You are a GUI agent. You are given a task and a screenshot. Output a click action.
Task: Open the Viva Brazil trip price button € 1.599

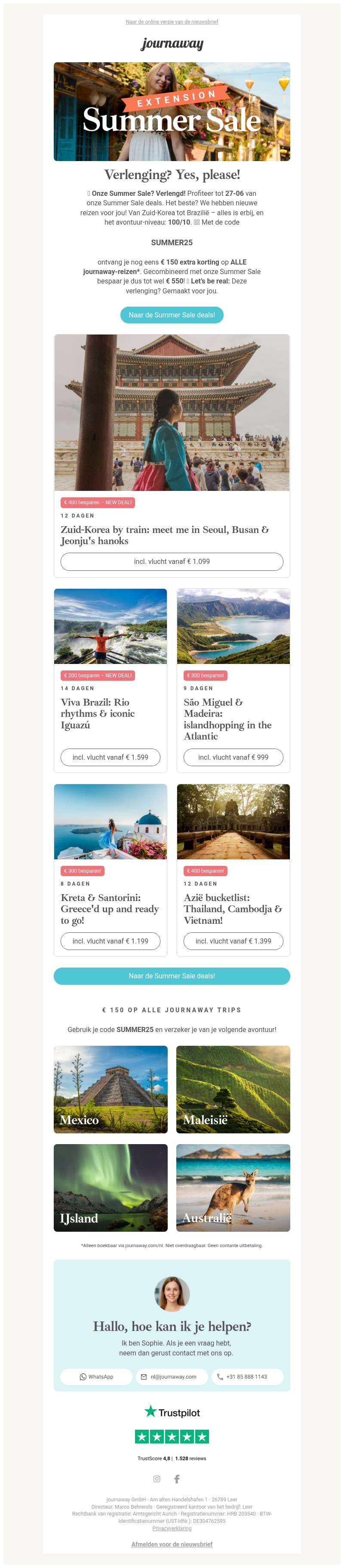(x=110, y=757)
